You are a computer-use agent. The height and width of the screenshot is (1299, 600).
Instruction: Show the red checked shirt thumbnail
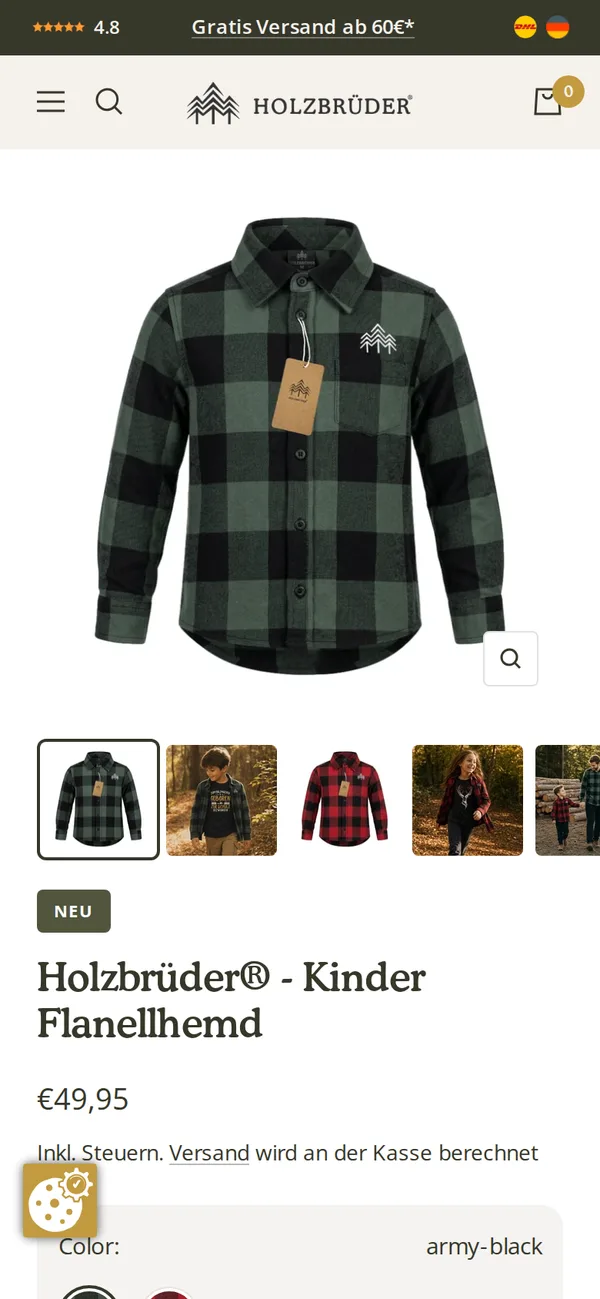(344, 800)
